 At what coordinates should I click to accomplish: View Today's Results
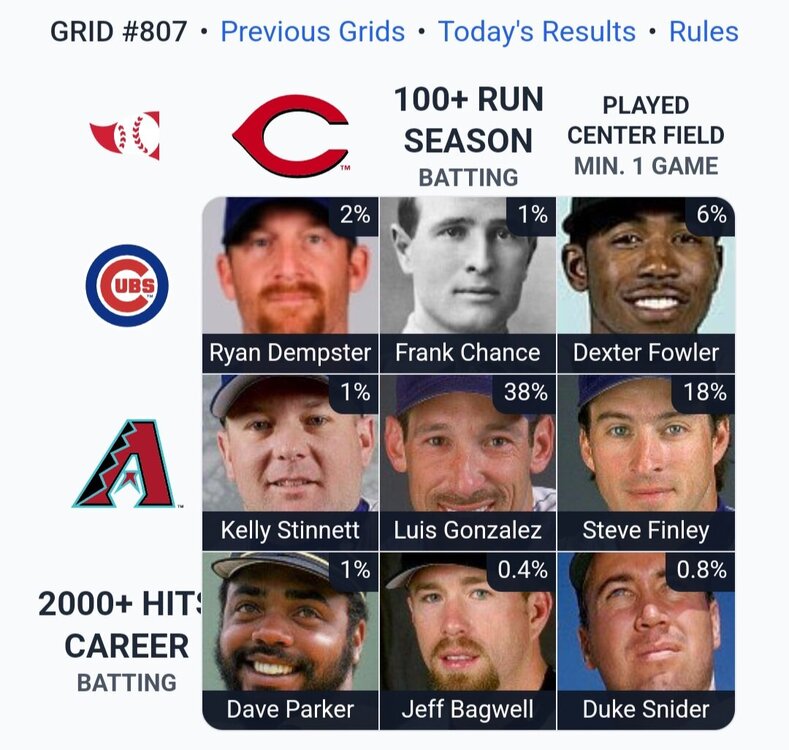tap(537, 31)
